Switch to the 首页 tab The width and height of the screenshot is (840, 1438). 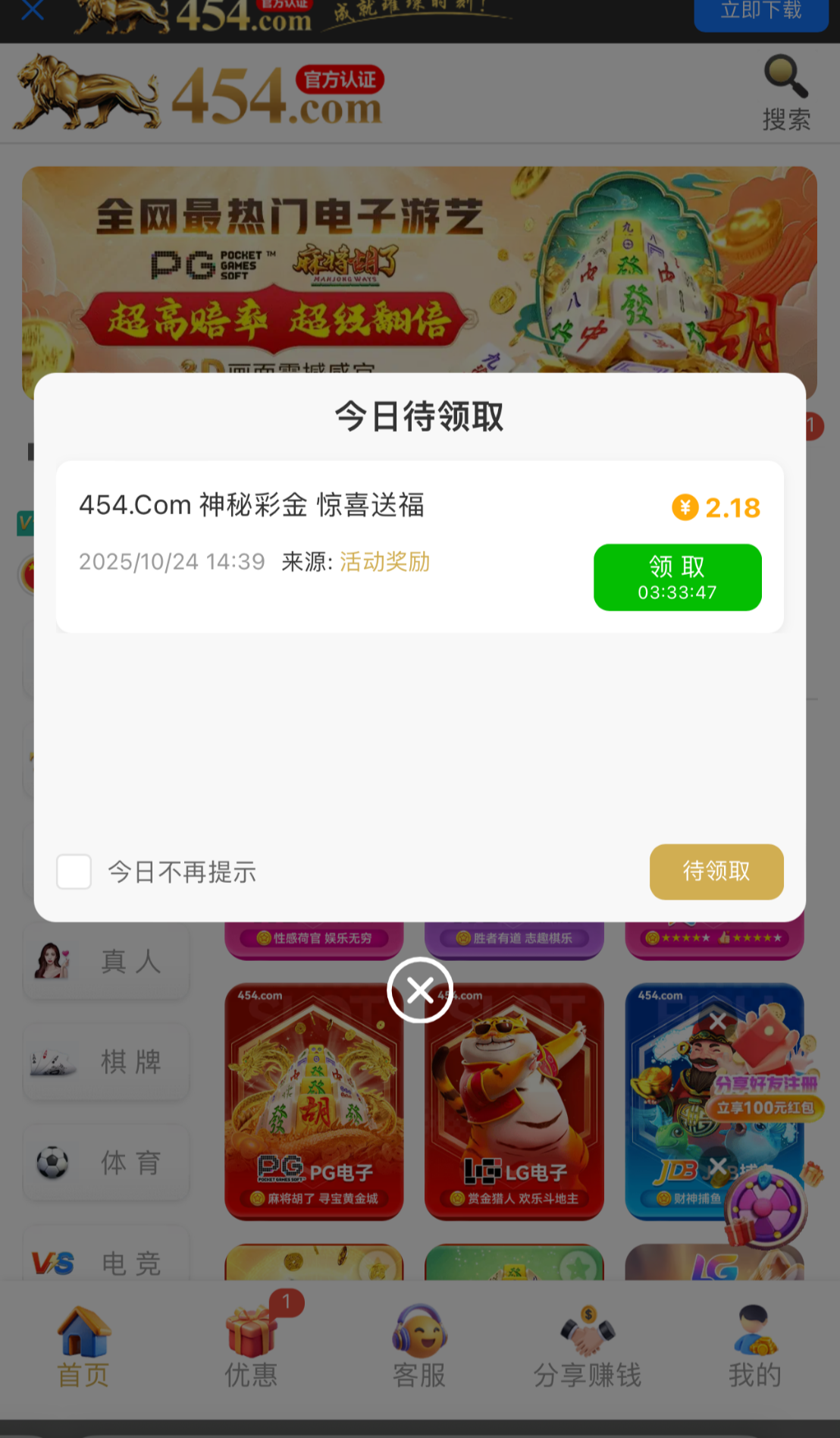pos(83,1347)
